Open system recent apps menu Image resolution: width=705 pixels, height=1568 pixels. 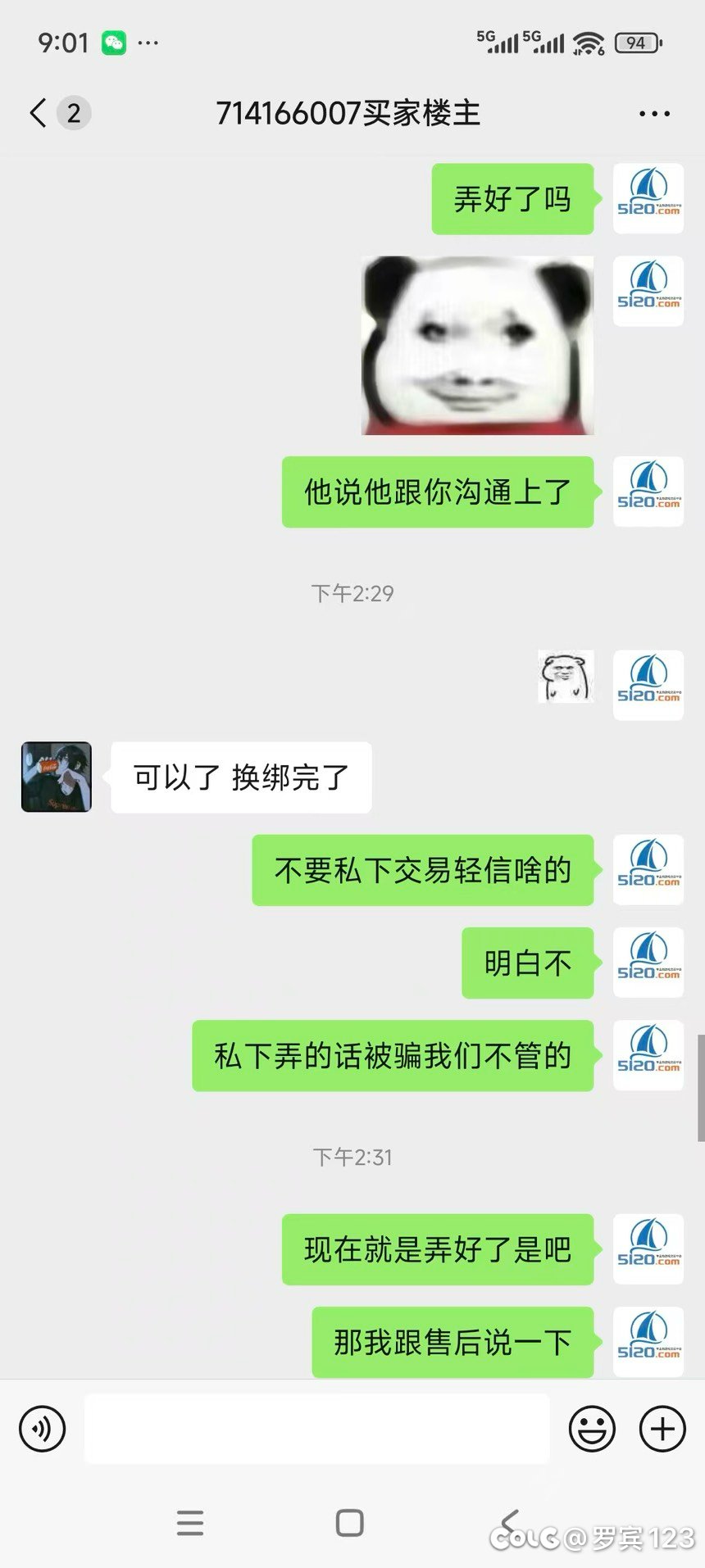[x=189, y=1522]
